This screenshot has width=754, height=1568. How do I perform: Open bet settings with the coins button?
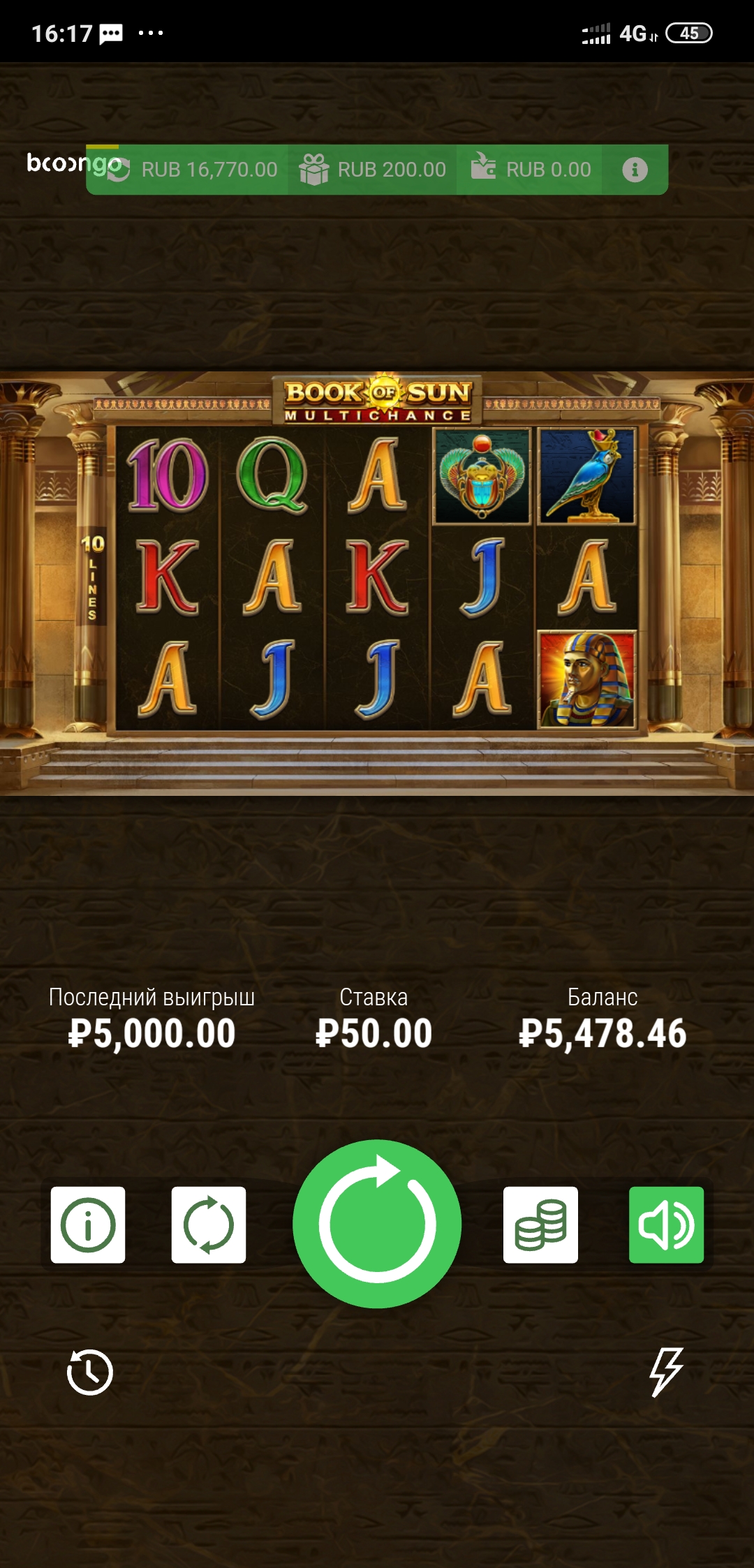click(540, 1225)
